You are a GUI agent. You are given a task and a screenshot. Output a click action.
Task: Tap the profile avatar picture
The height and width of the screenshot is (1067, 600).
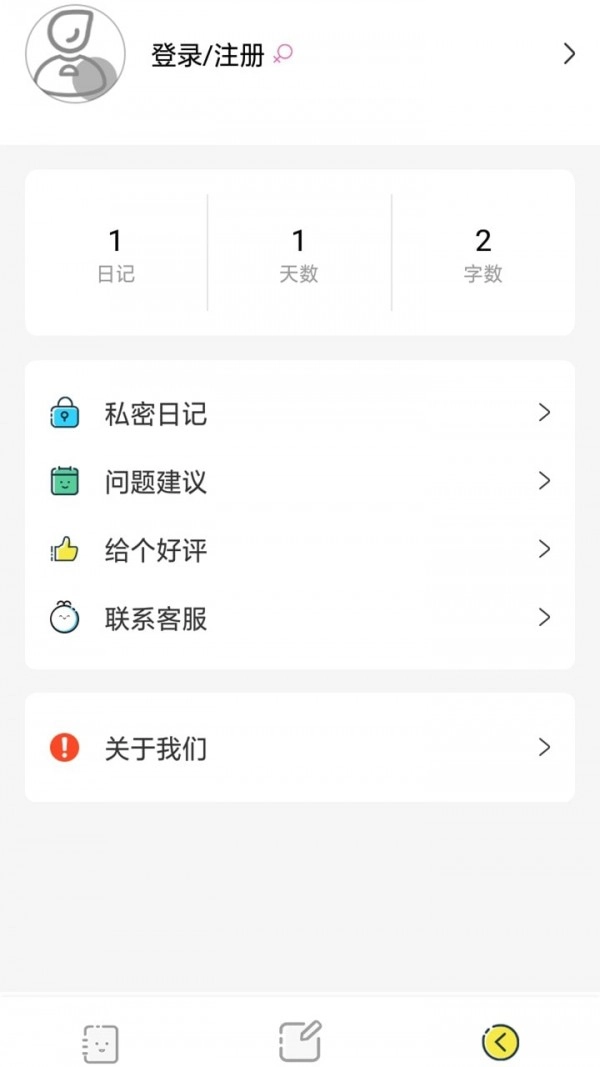point(75,55)
